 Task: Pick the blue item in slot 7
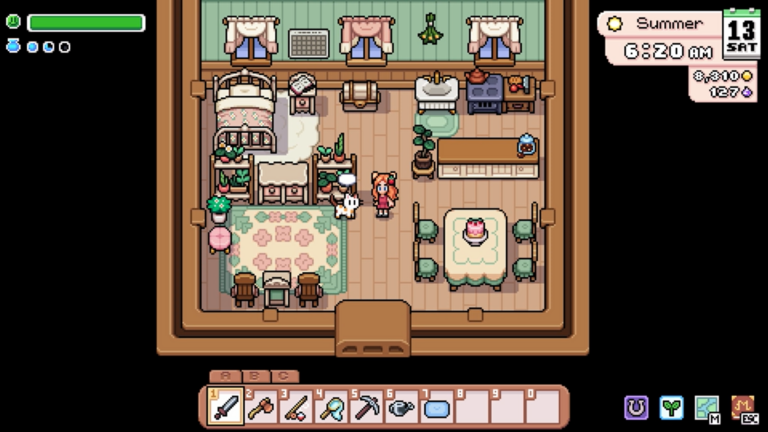click(x=436, y=408)
